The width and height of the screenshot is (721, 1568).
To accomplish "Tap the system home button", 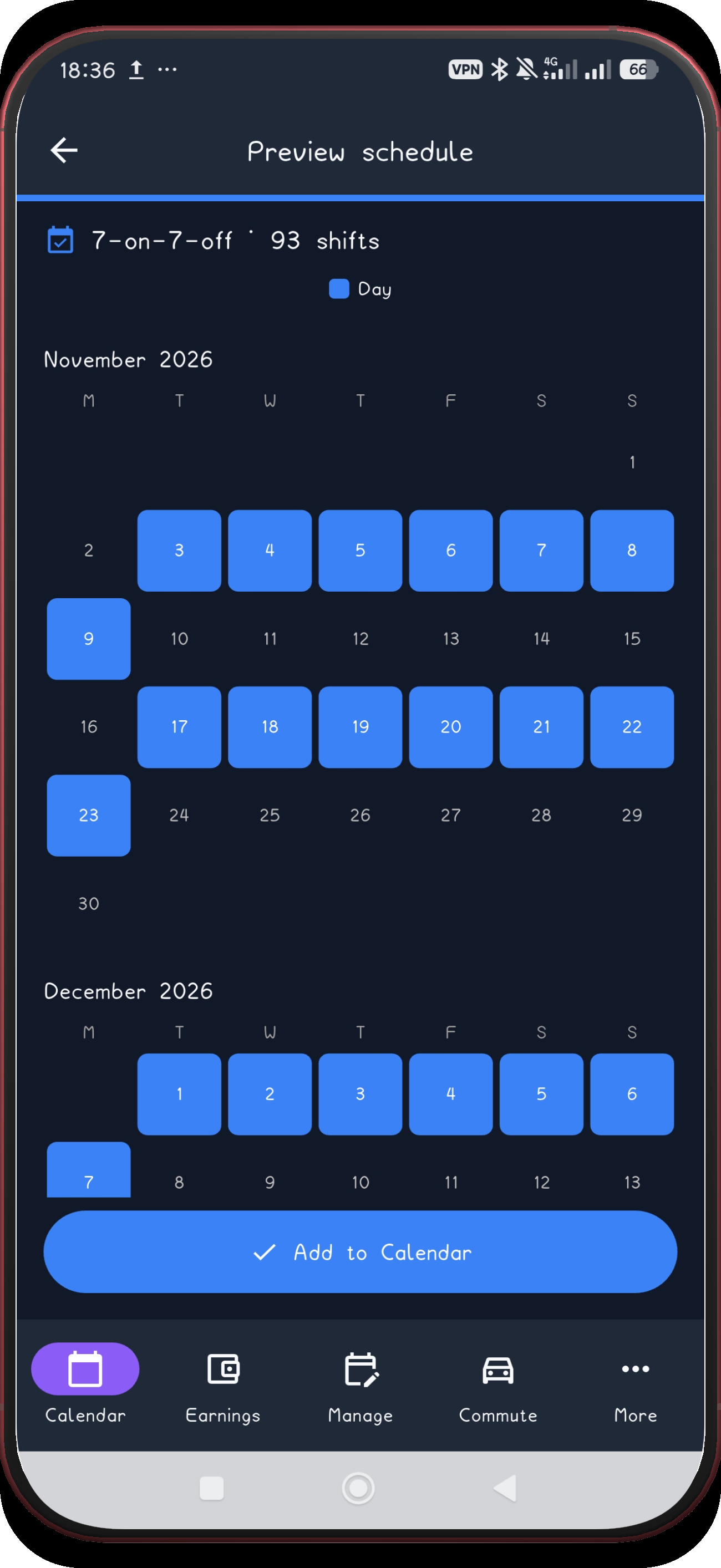I will (x=358, y=1488).
